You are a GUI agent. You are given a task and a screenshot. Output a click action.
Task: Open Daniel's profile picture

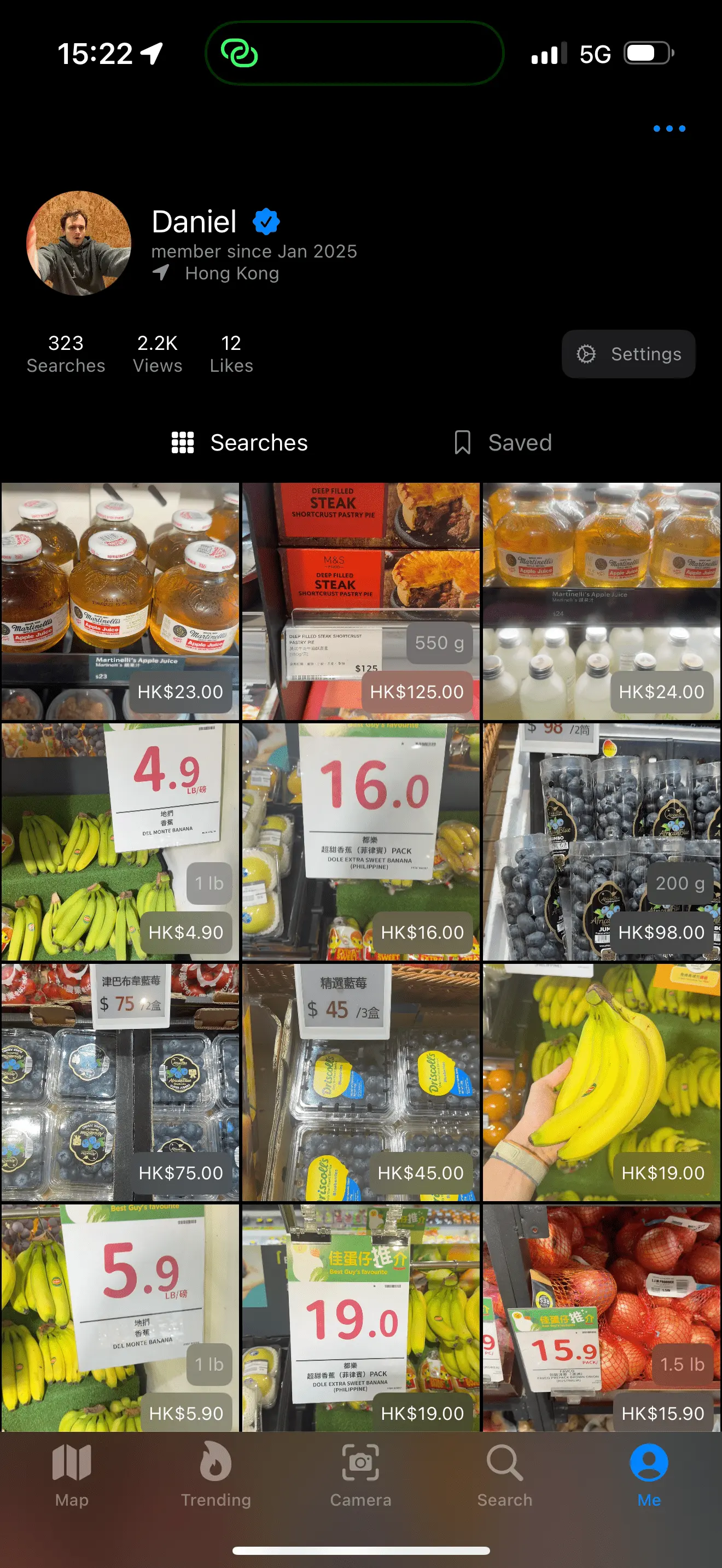[x=79, y=243]
